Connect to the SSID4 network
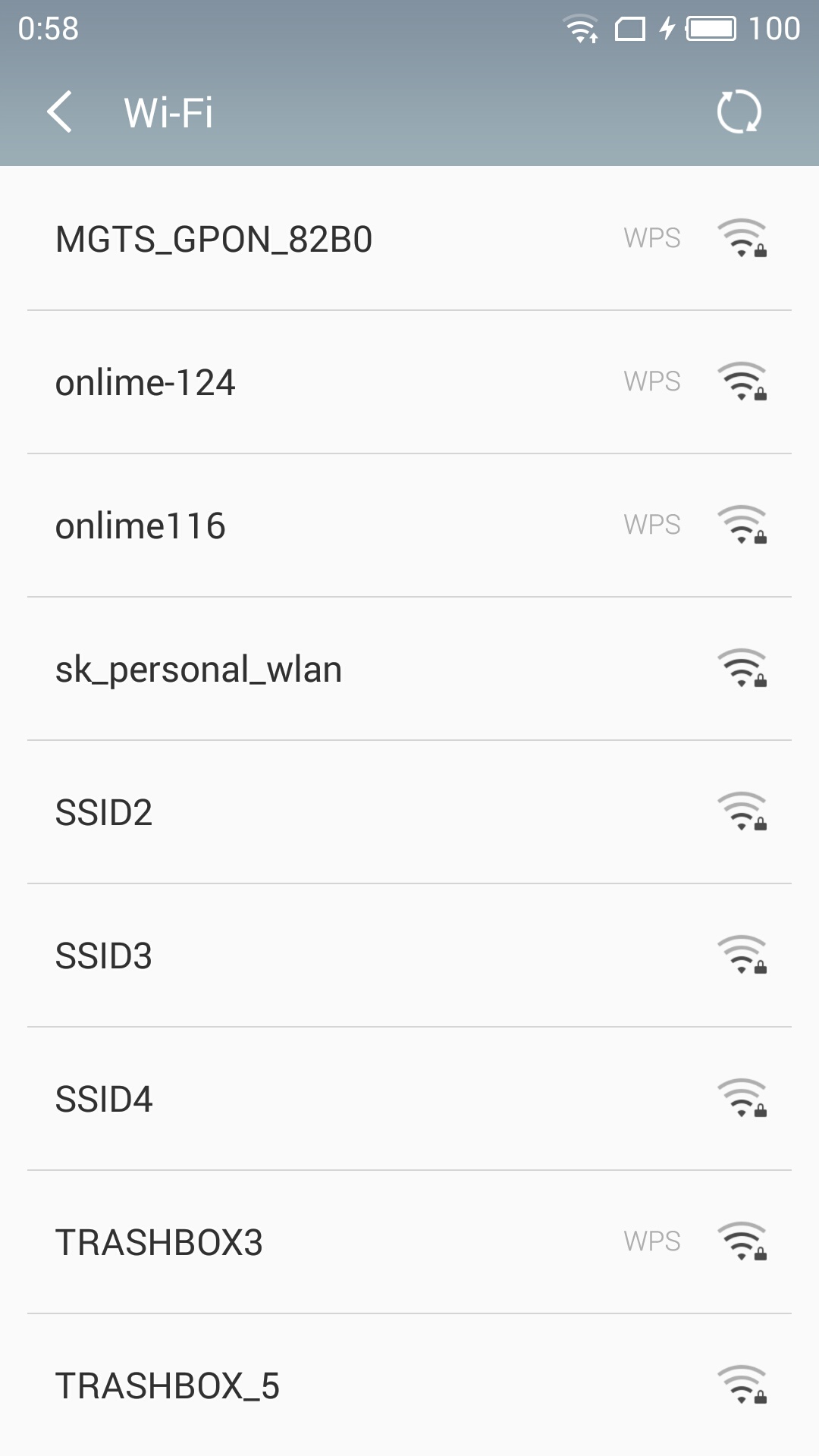The width and height of the screenshot is (819, 1456). pos(409,1099)
